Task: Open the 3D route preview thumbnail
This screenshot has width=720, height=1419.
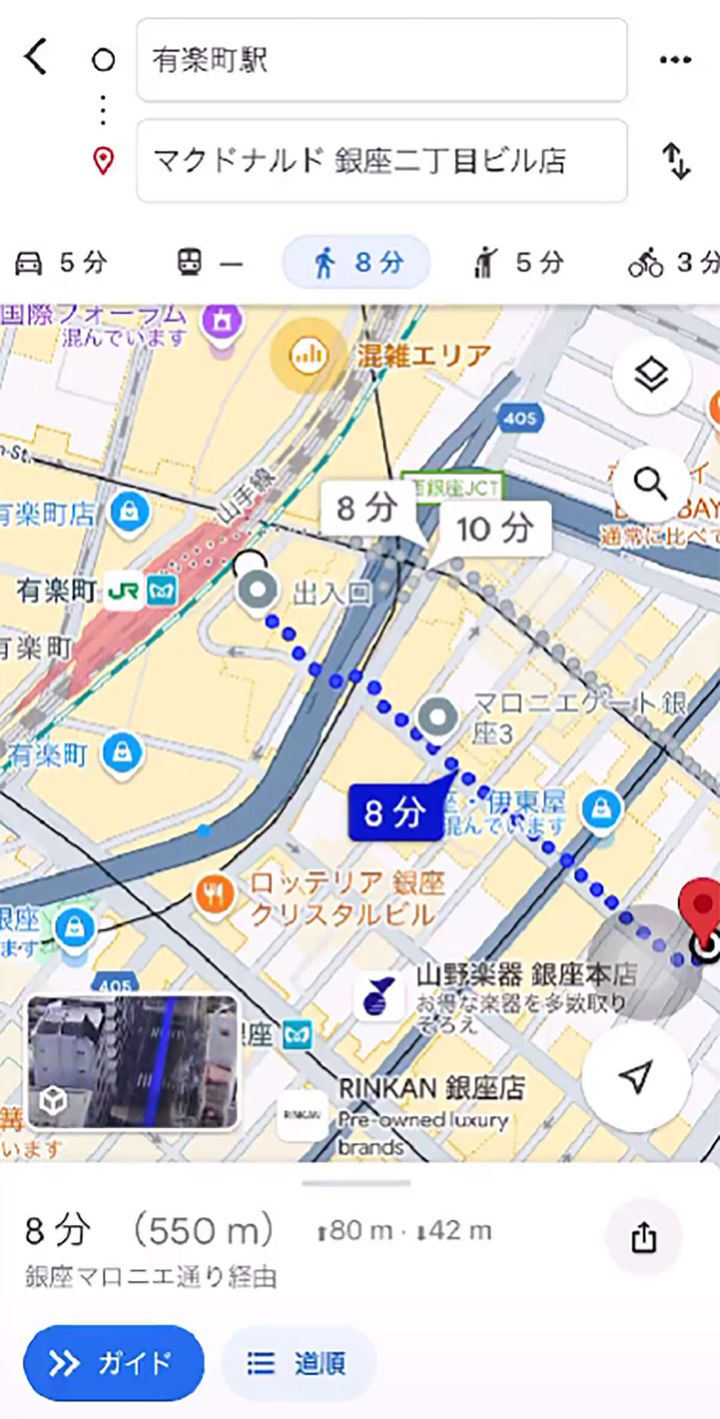Action: (x=132, y=1061)
